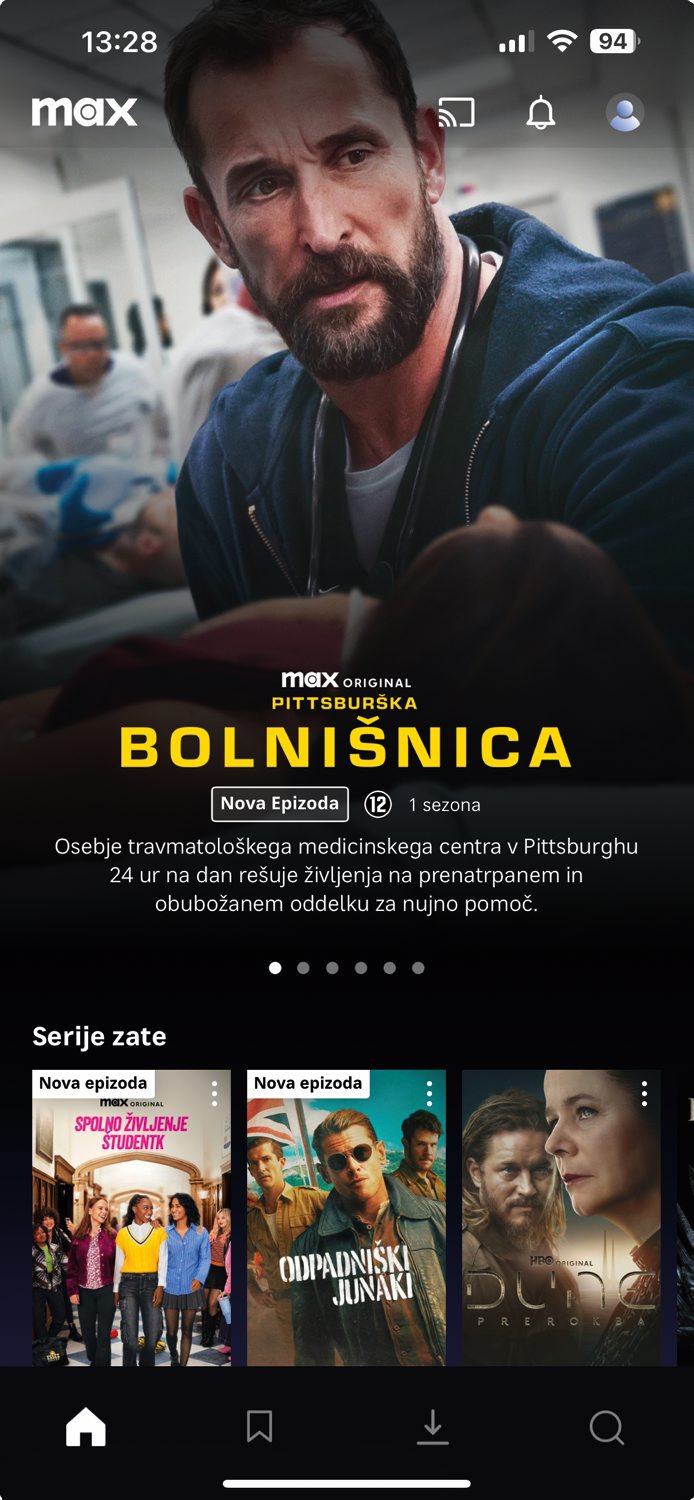Switch to the Search tab
The height and width of the screenshot is (1500, 694).
606,1427
